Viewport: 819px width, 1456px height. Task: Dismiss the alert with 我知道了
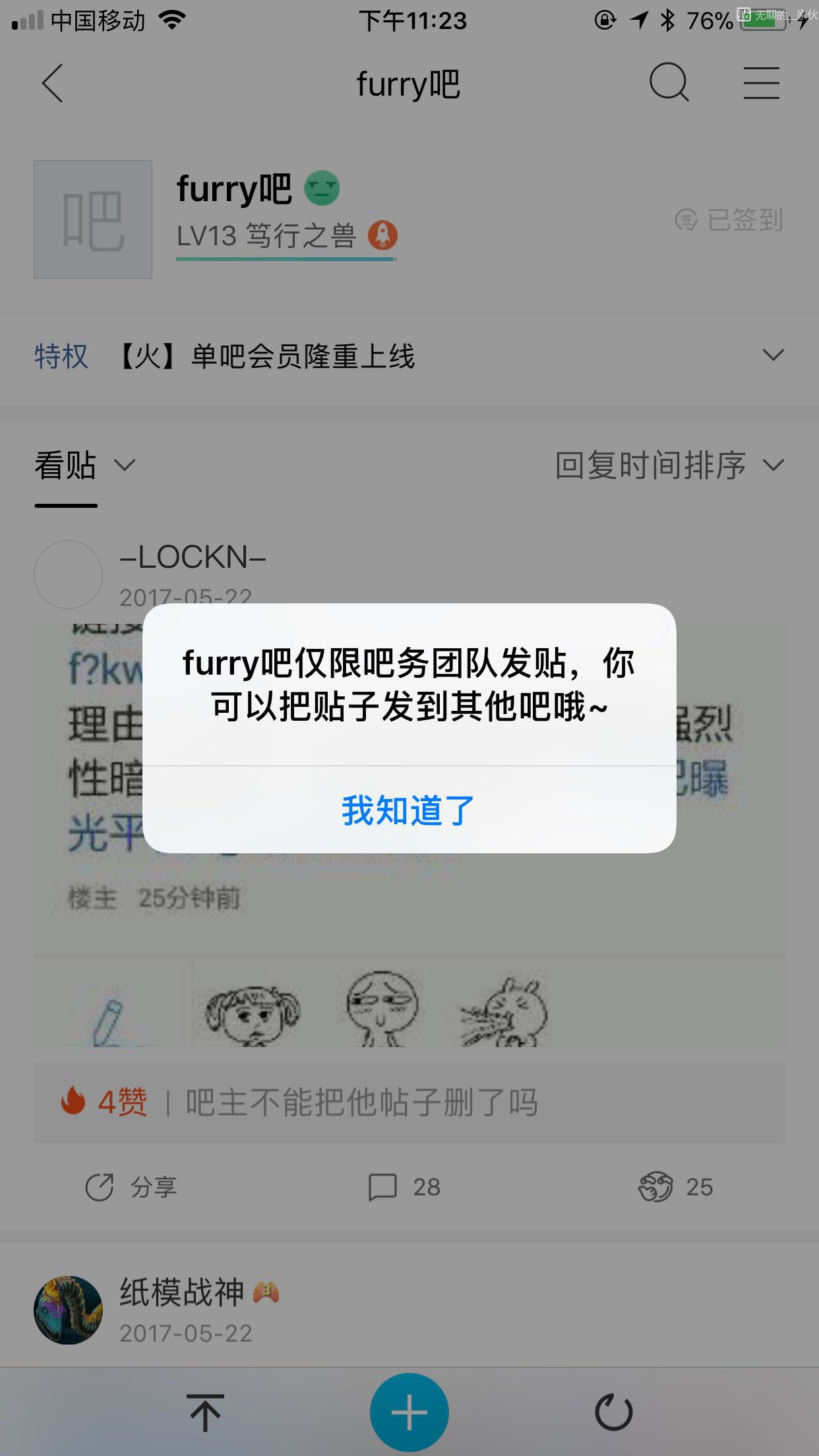(x=409, y=810)
